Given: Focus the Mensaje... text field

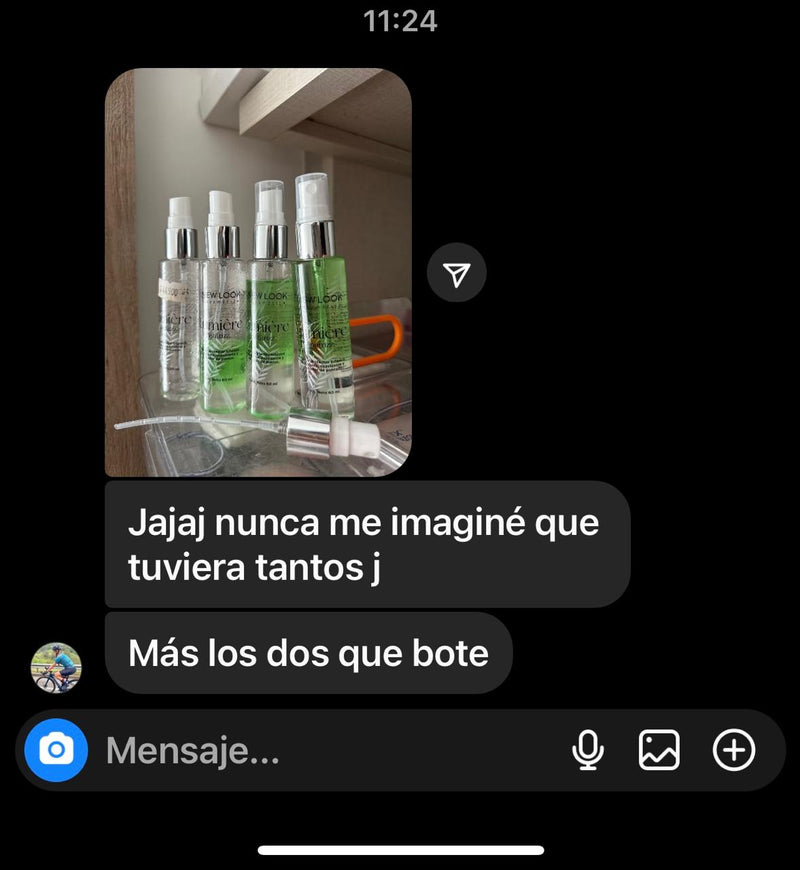Looking at the screenshot, I should [320, 750].
